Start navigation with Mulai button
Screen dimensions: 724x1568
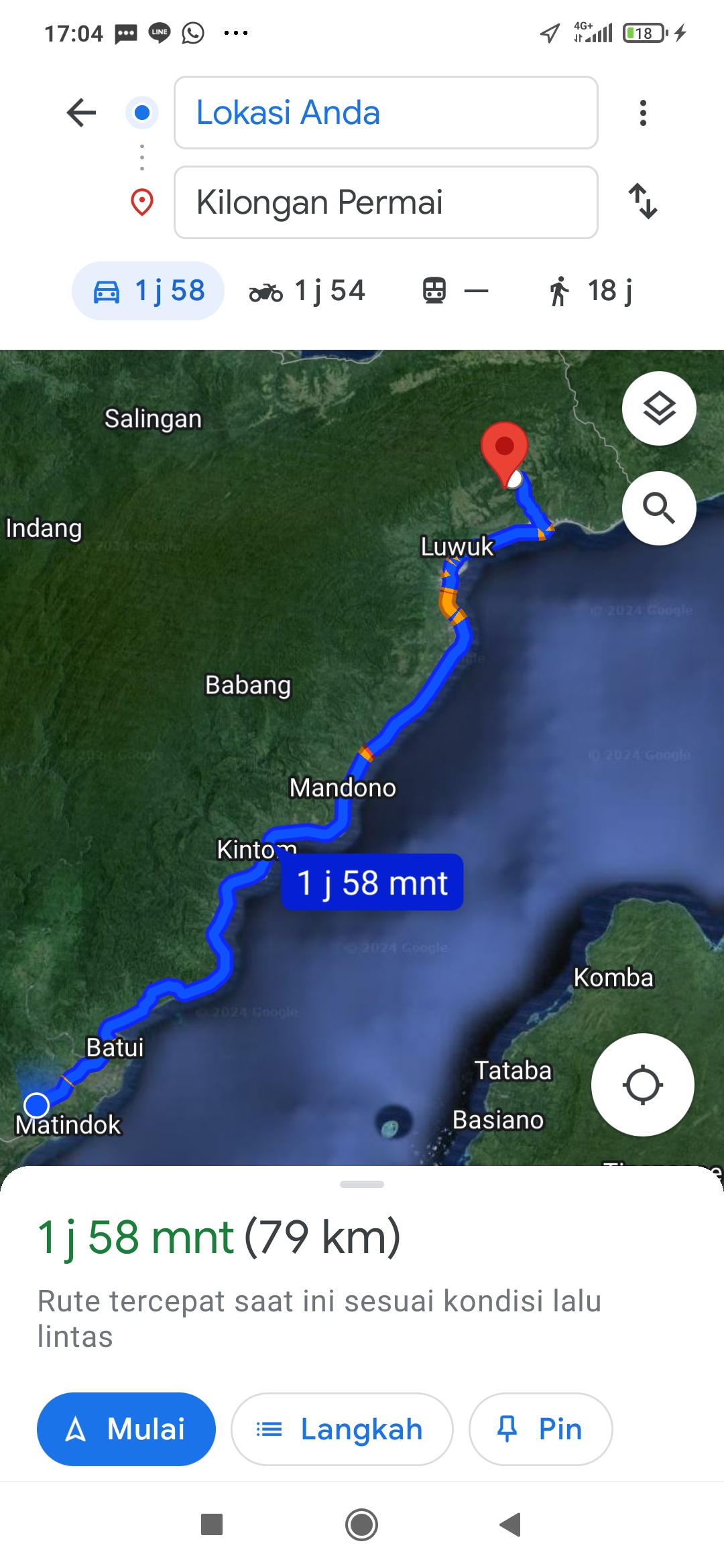tap(126, 1429)
